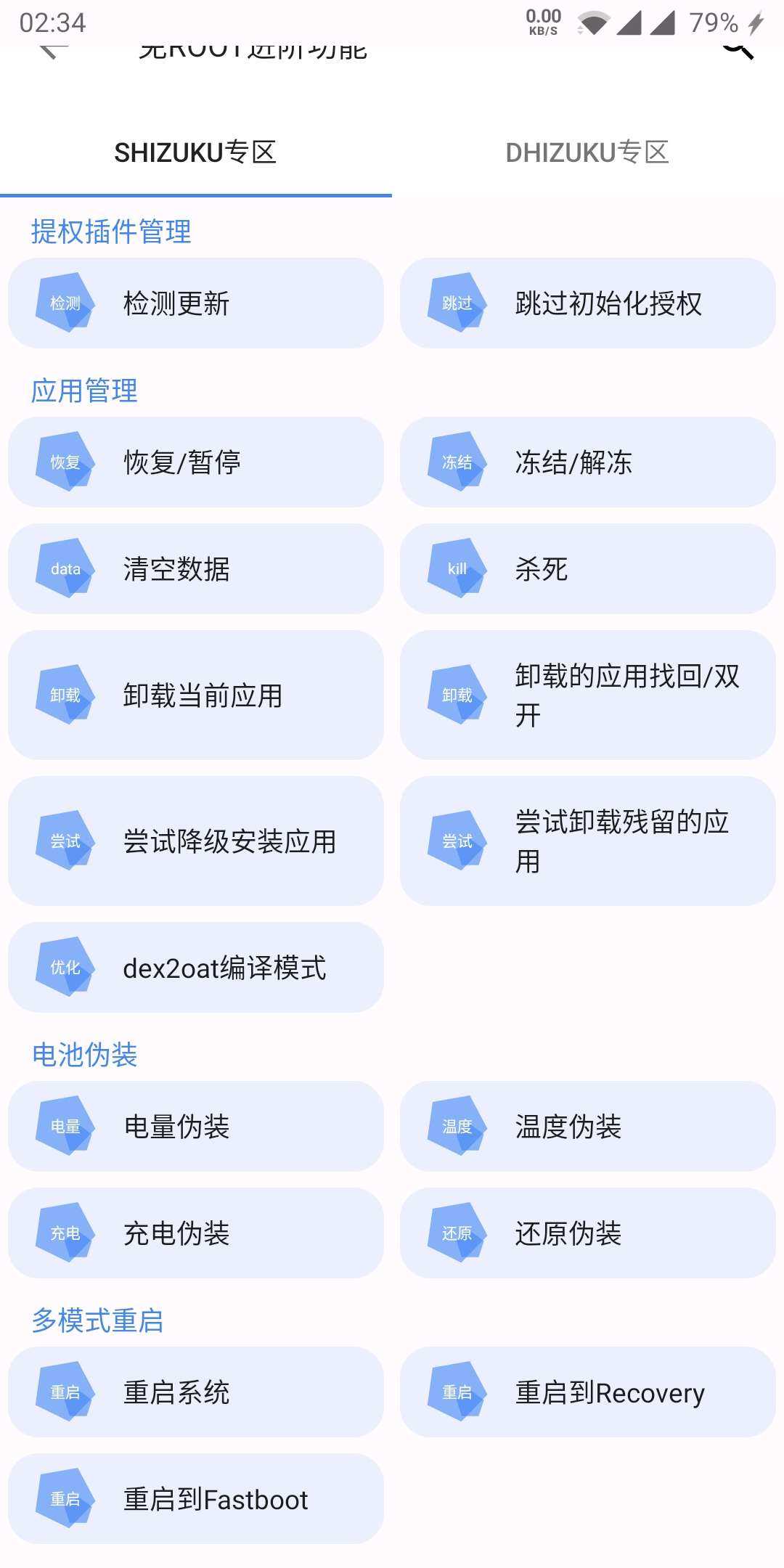The height and width of the screenshot is (1568, 784).
Task: Select the 电量 battery level spoof icon
Action: [65, 1126]
